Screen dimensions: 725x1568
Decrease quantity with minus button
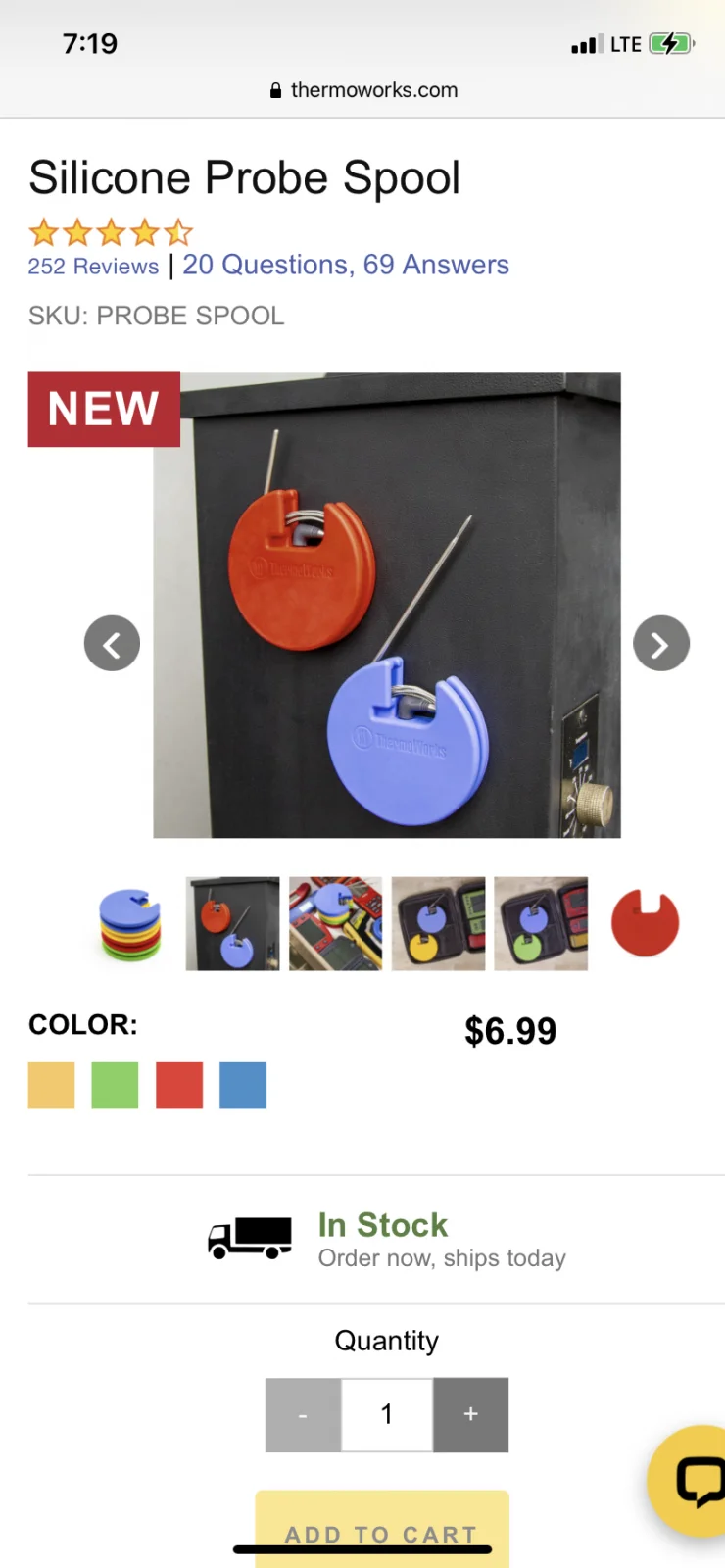coord(303,1415)
